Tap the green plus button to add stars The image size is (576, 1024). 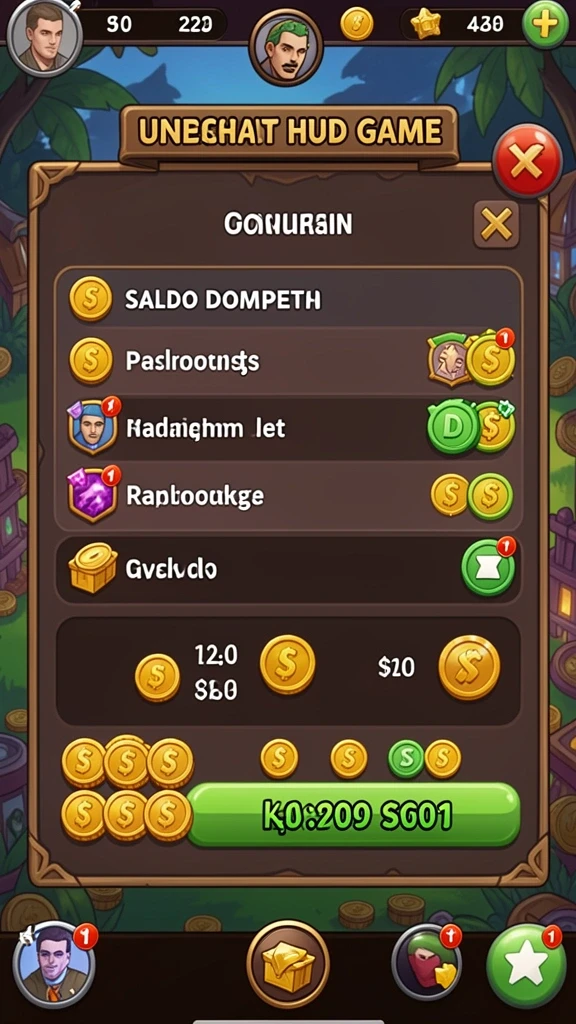pos(545,25)
